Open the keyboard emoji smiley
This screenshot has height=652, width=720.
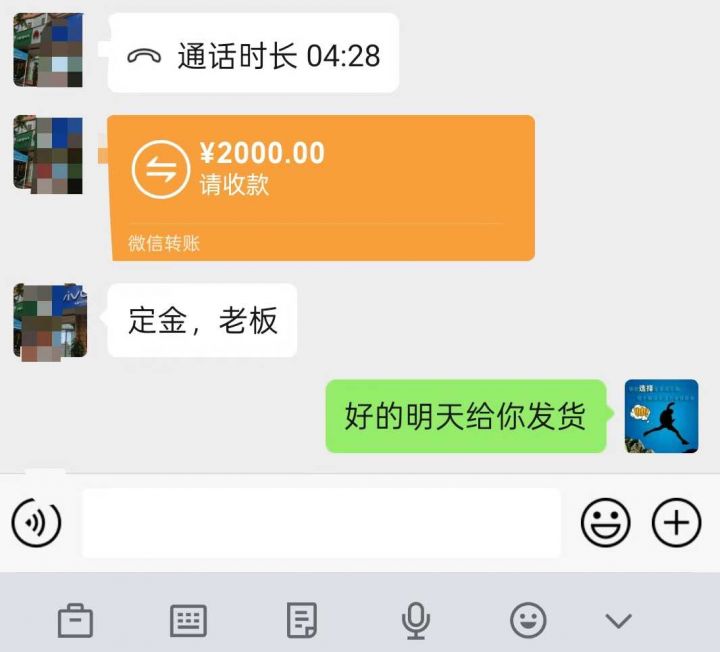pyautogui.click(x=528, y=621)
